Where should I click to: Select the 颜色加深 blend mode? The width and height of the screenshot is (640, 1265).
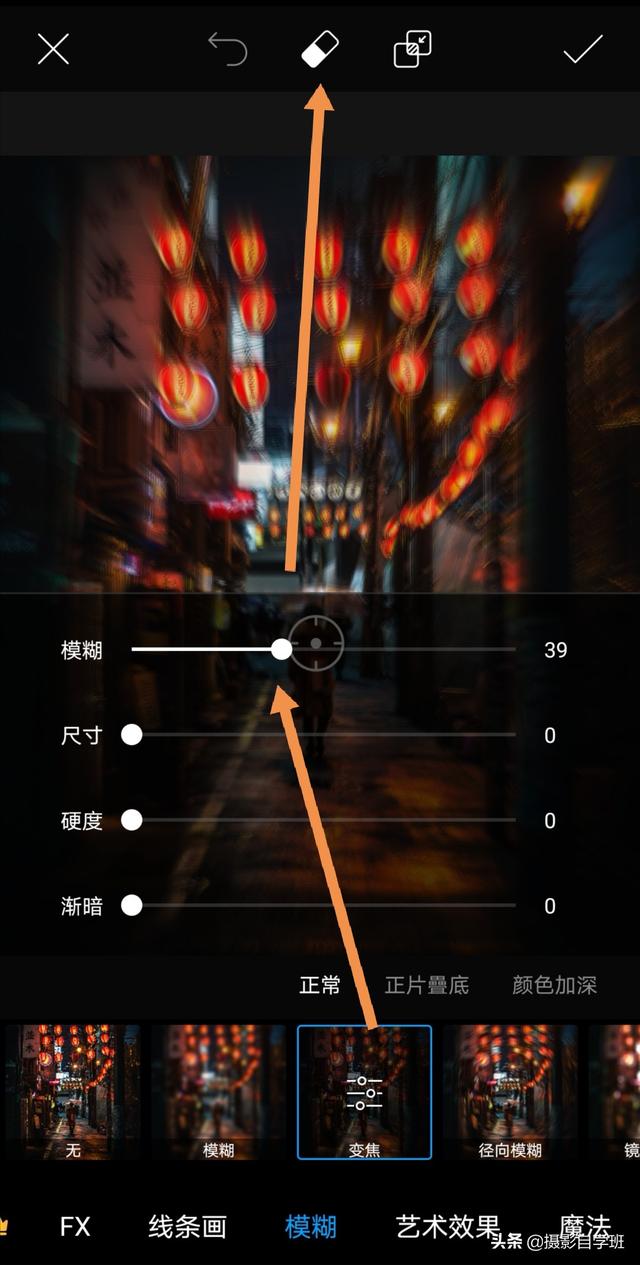(x=554, y=985)
